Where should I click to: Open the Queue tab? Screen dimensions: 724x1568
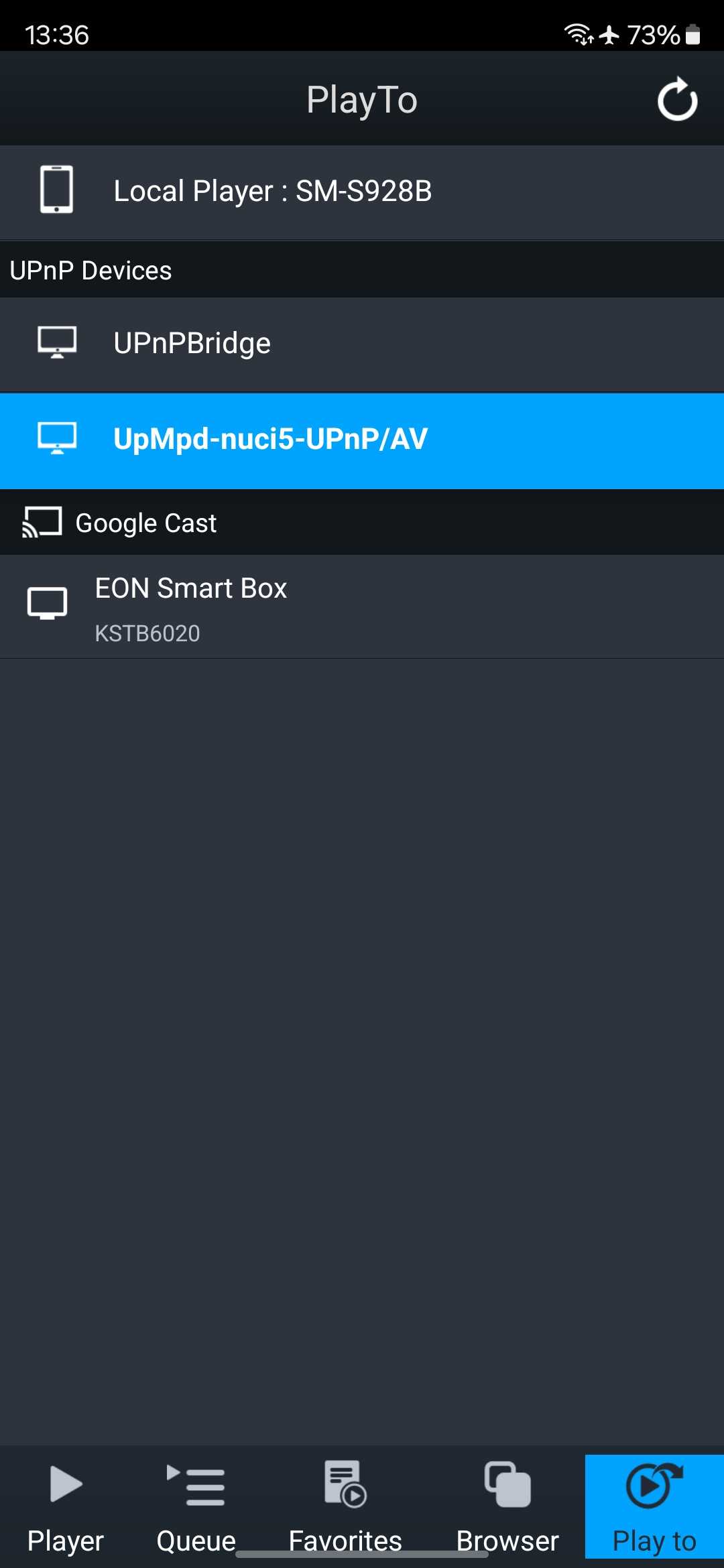[196, 1508]
